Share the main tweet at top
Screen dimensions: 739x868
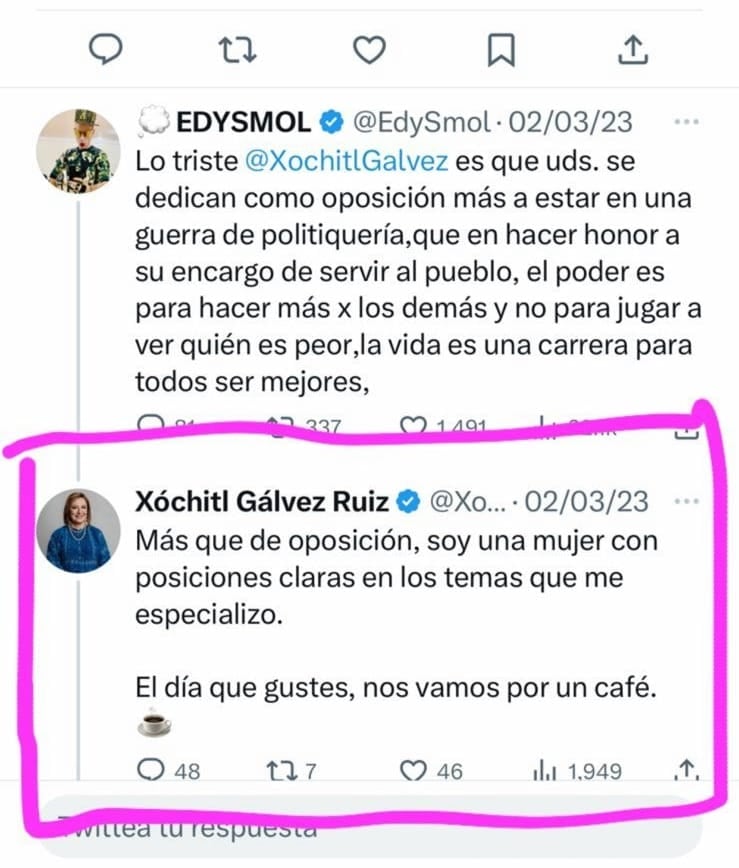click(632, 50)
